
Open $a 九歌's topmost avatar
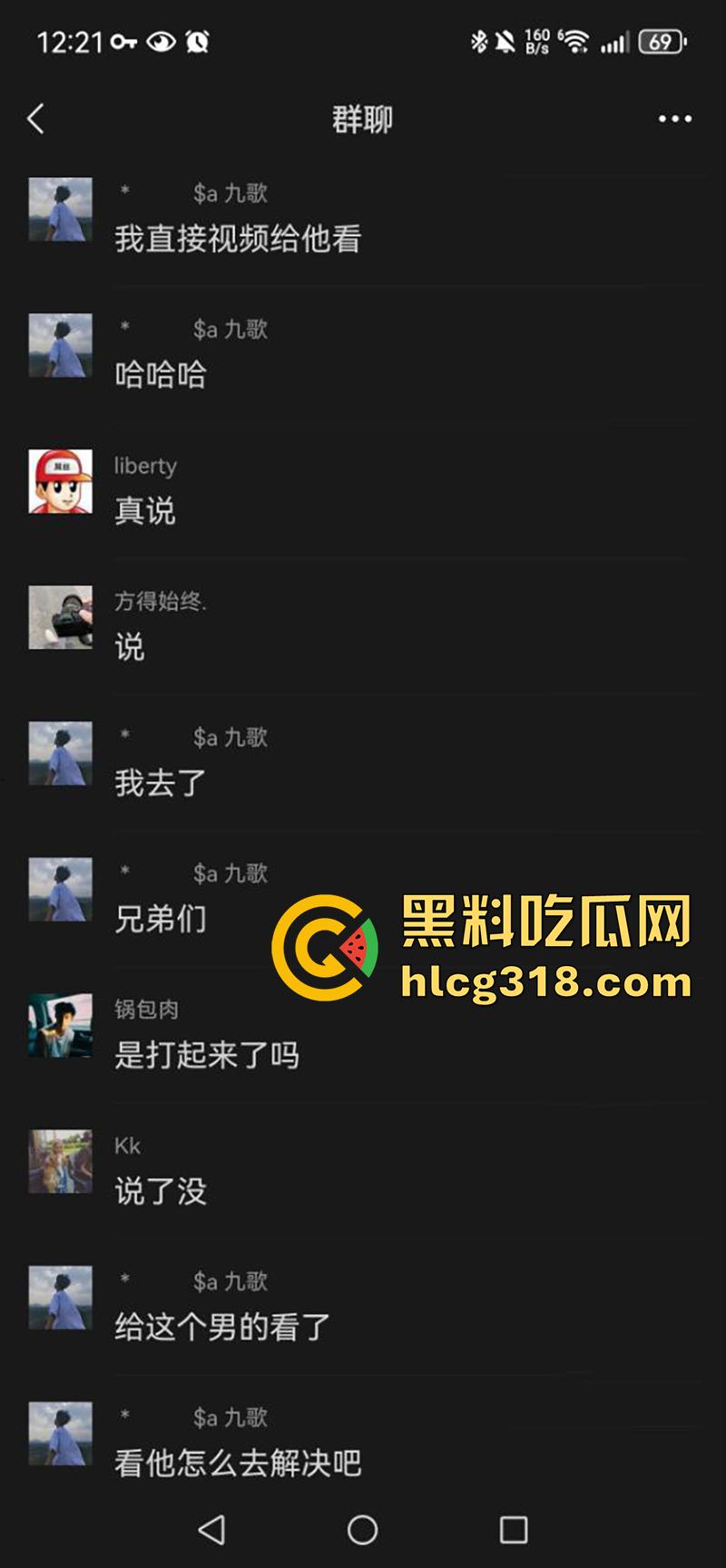(60, 210)
